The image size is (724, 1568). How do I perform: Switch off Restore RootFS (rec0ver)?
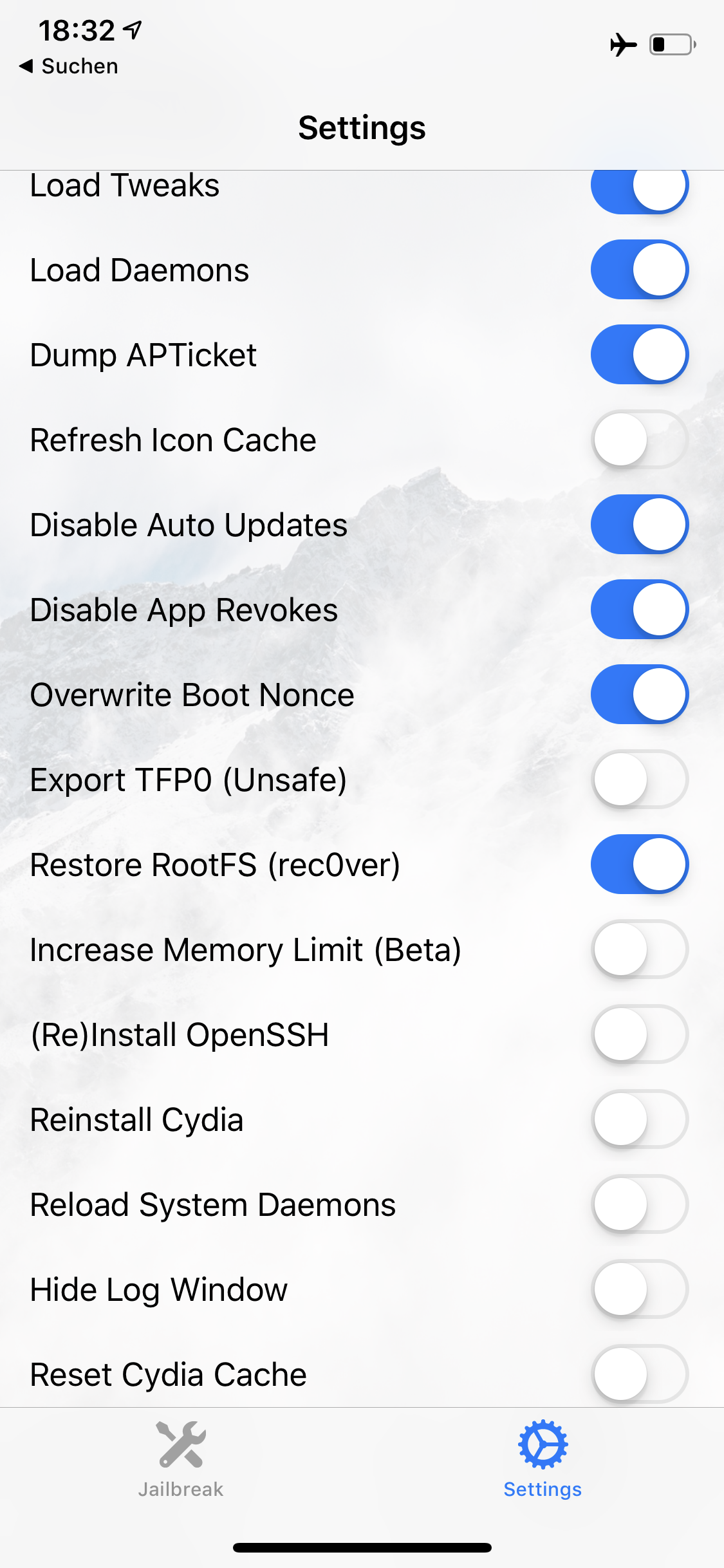639,864
